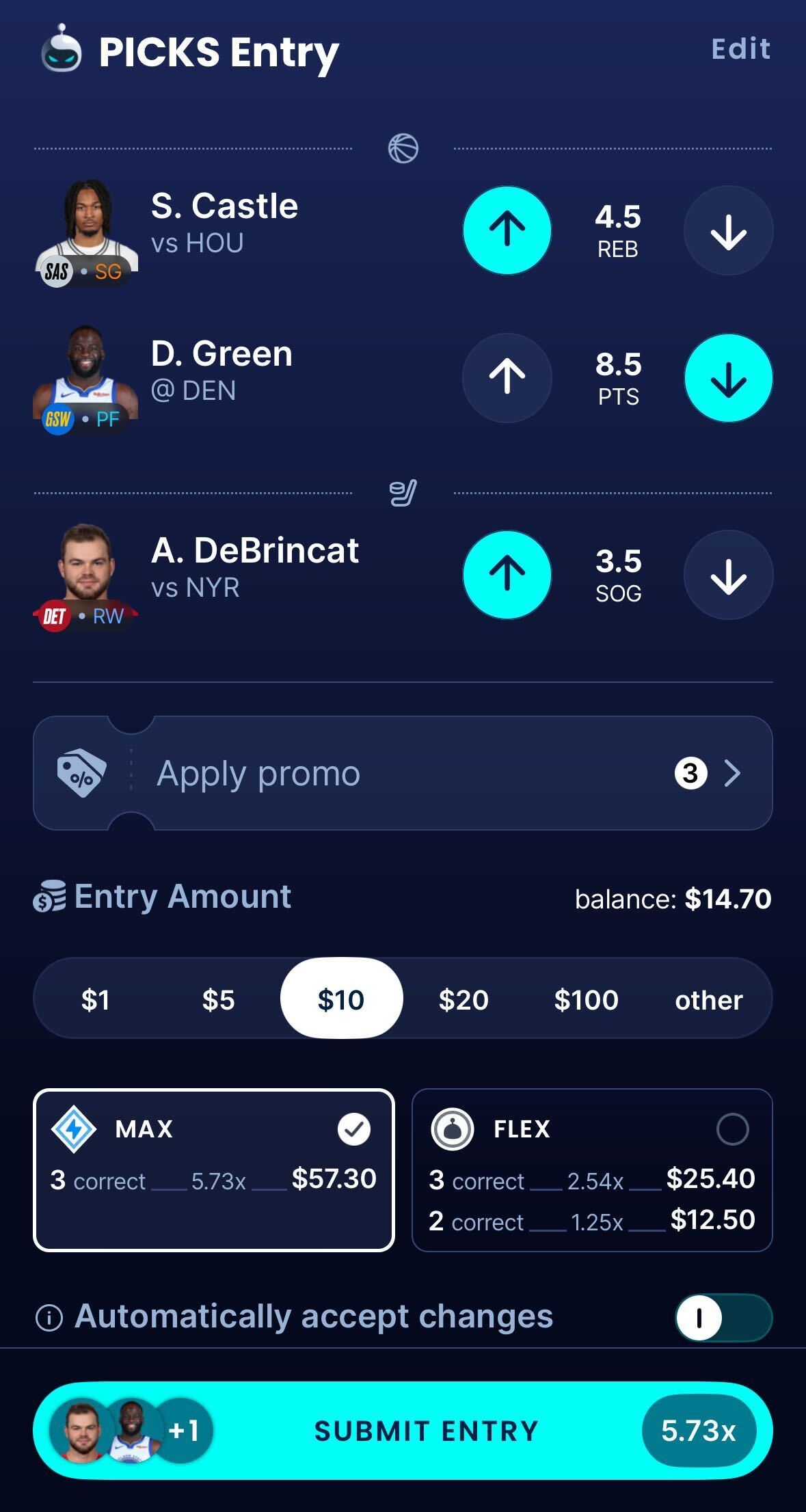The height and width of the screenshot is (1512, 806).
Task: Pick less on S. Castle rebounds
Action: (728, 230)
